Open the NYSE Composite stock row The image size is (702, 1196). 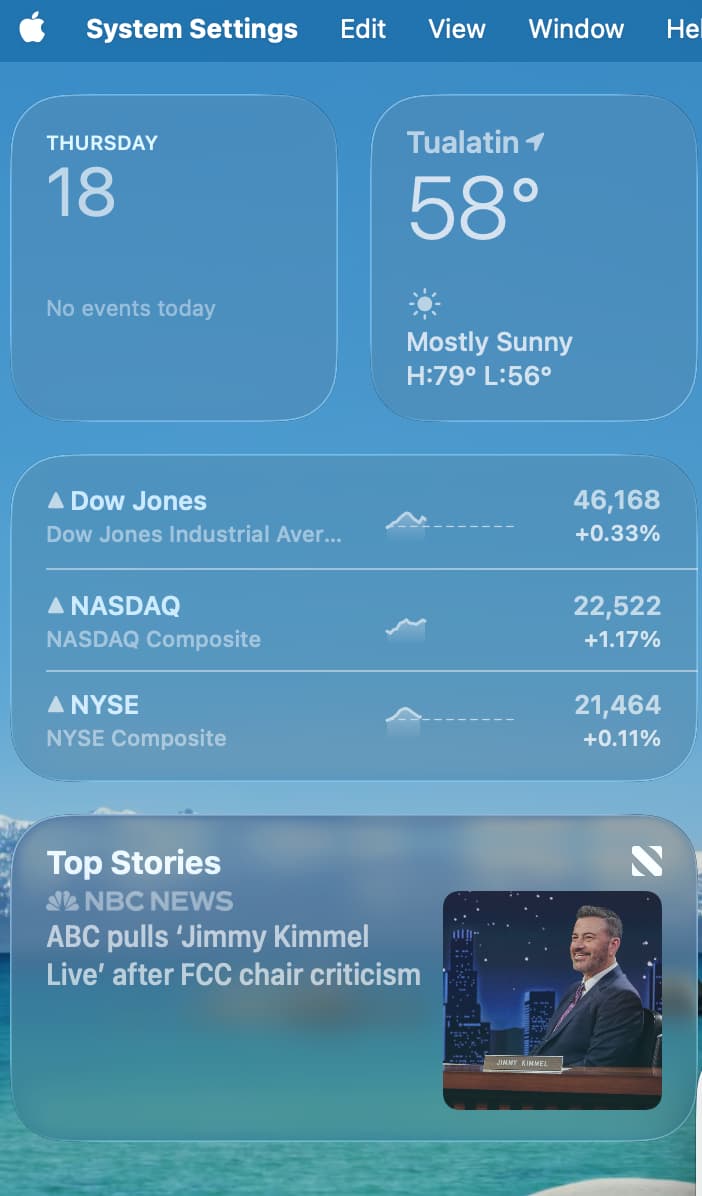coord(353,722)
